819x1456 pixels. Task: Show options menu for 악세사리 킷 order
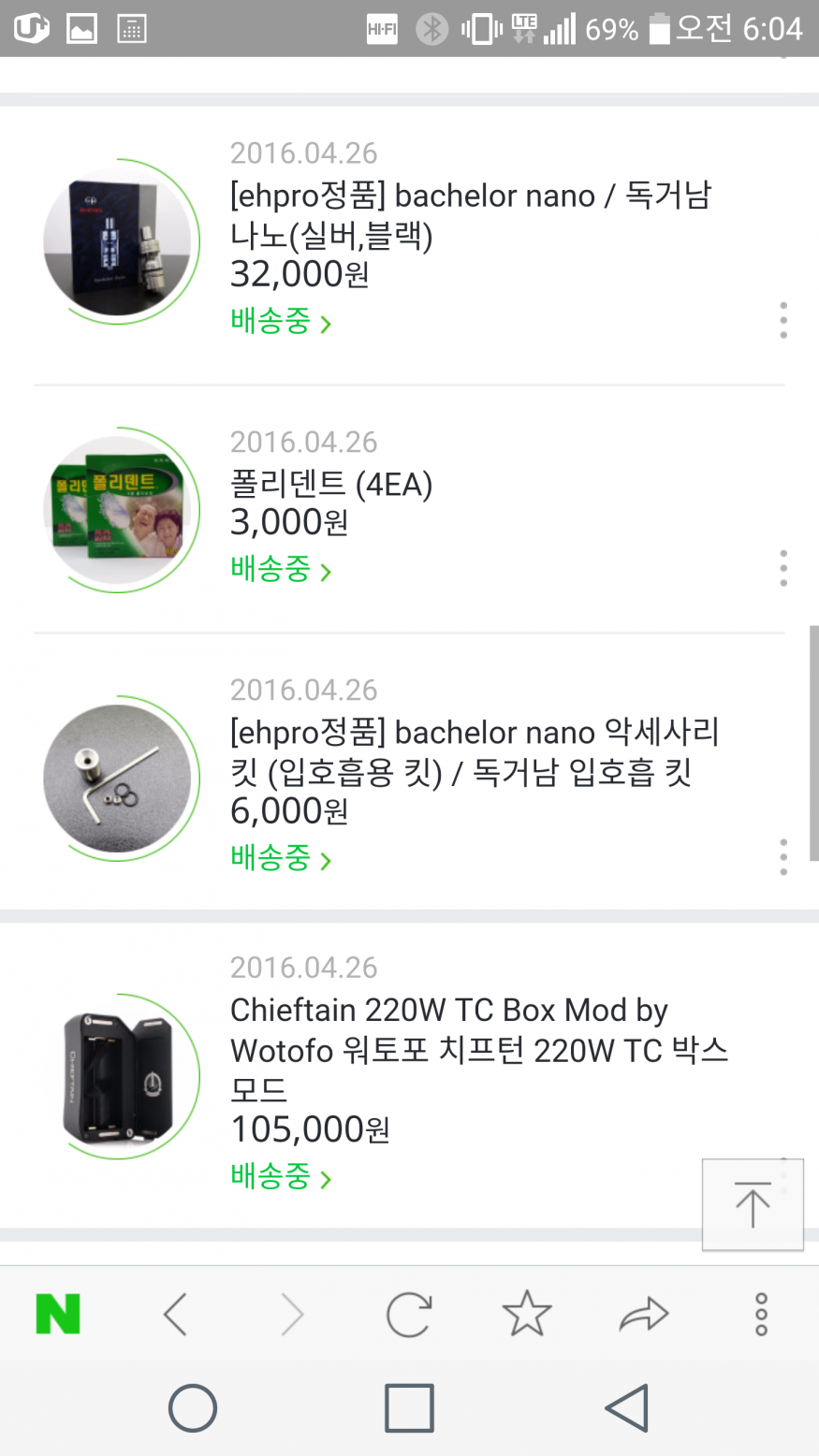tap(783, 856)
